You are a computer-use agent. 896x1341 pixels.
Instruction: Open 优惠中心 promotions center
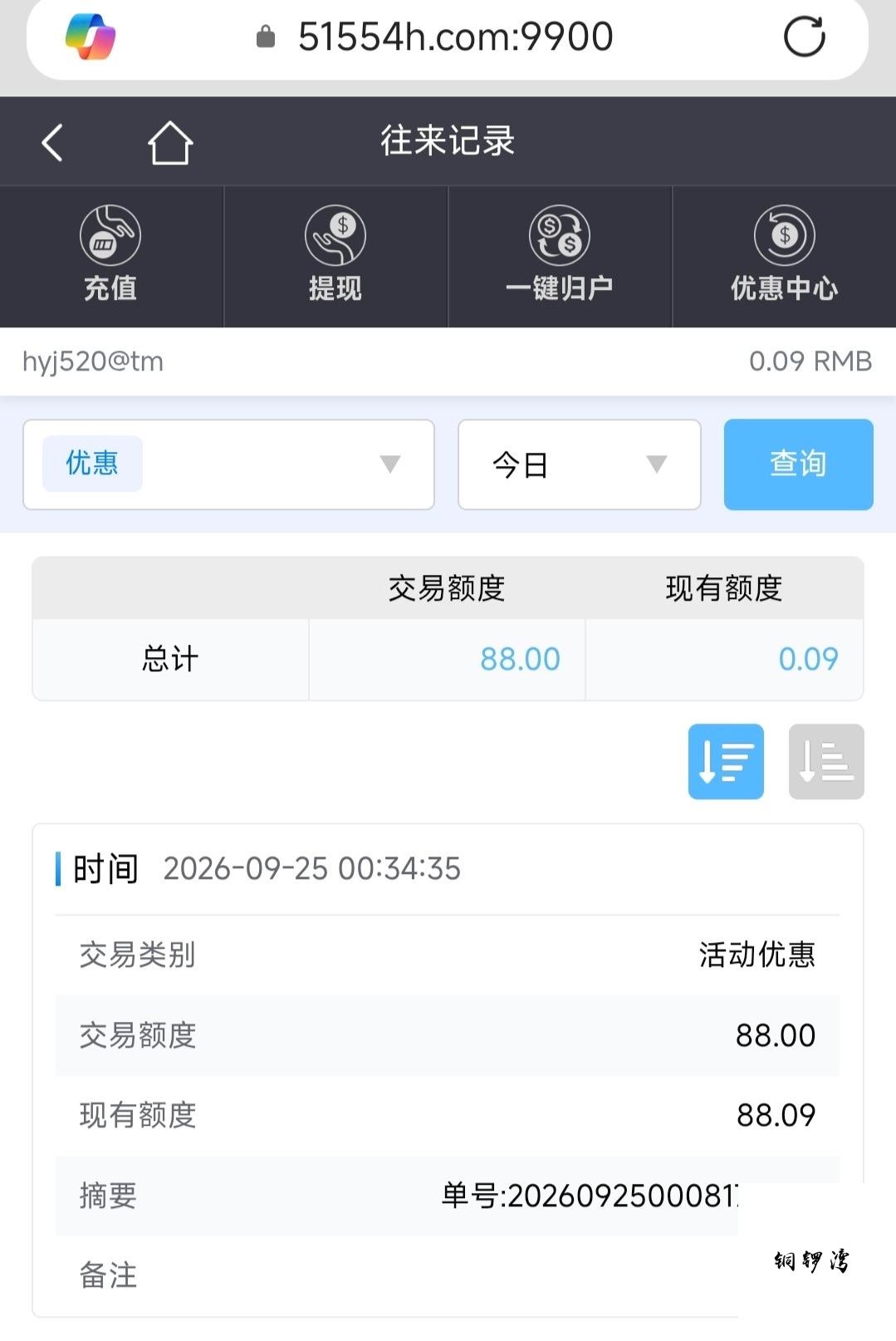(x=784, y=255)
